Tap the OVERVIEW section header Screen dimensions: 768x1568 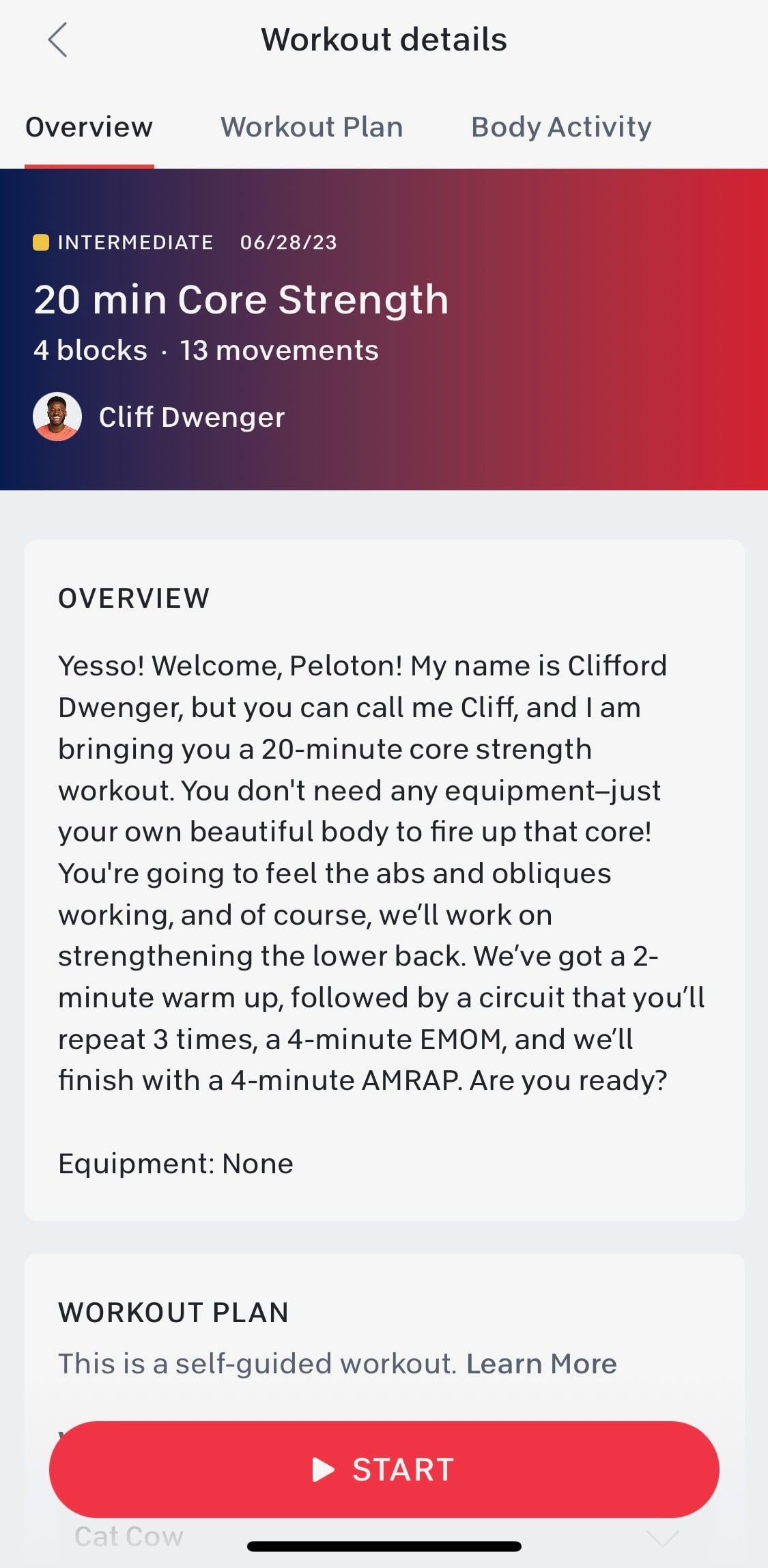[134, 599]
